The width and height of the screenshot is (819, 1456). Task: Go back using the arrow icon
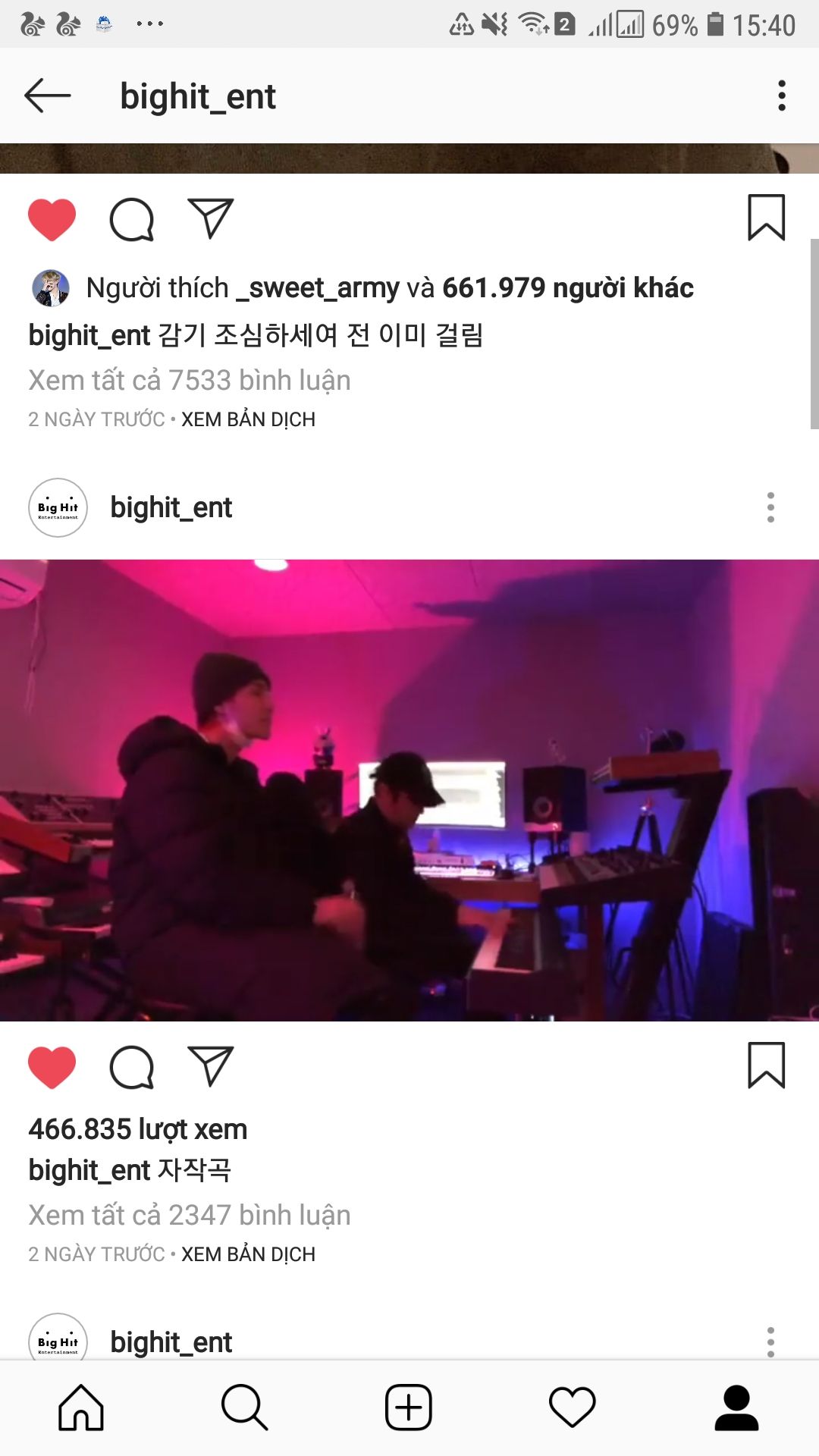[x=47, y=96]
